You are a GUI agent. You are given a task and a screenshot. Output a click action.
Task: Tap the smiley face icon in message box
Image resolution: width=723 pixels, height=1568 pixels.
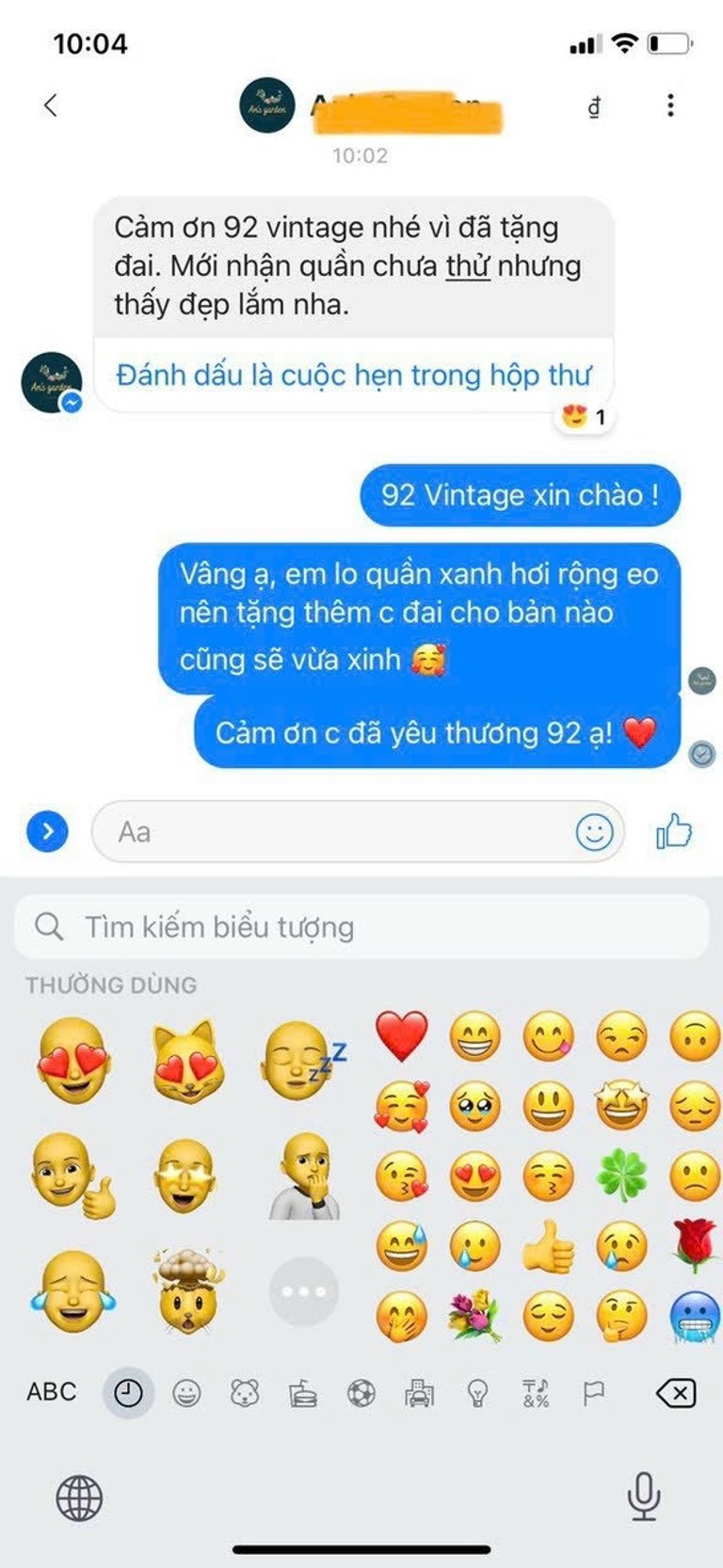tap(594, 832)
